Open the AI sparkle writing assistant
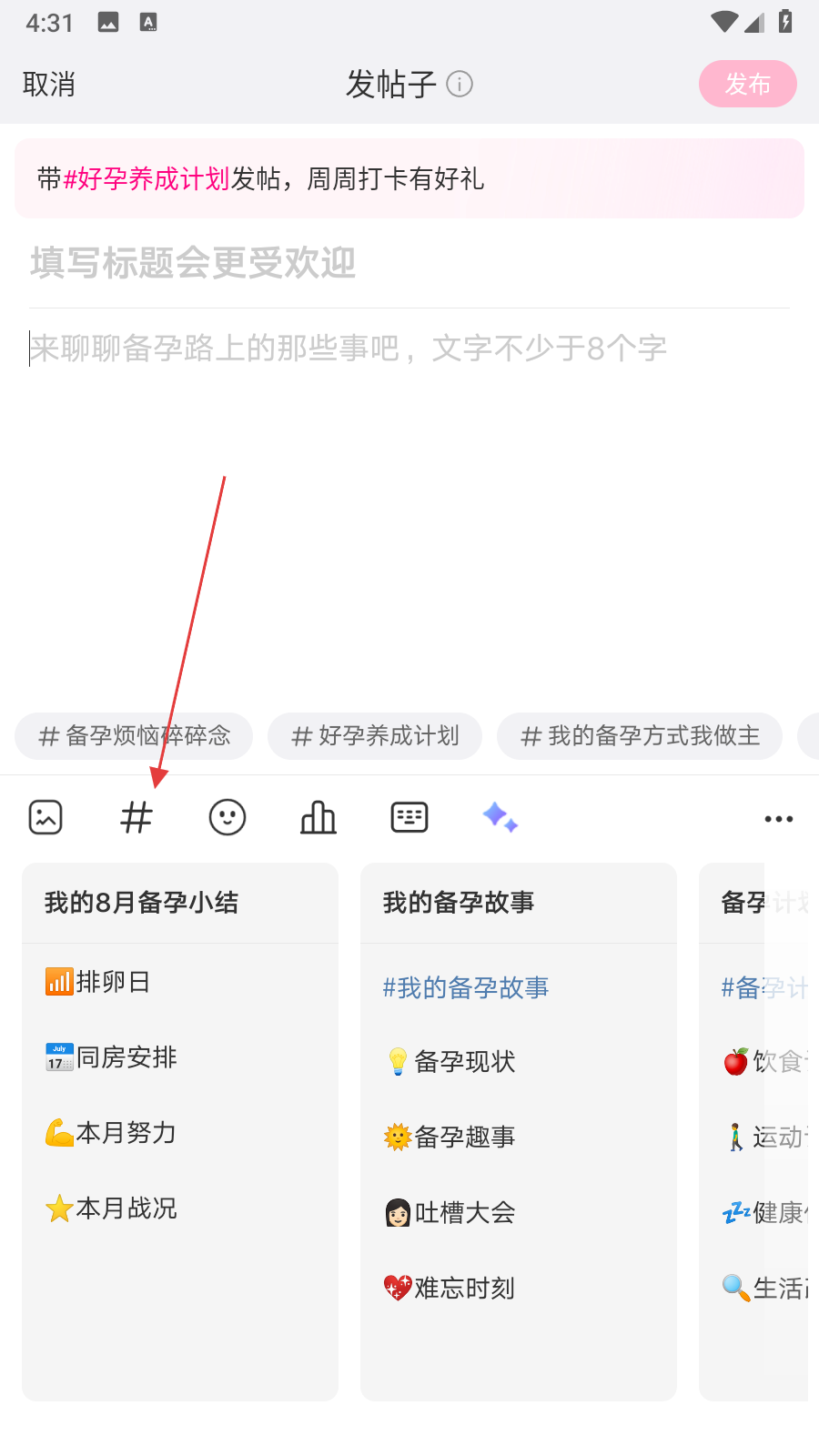The height and width of the screenshot is (1456, 819). (x=500, y=817)
